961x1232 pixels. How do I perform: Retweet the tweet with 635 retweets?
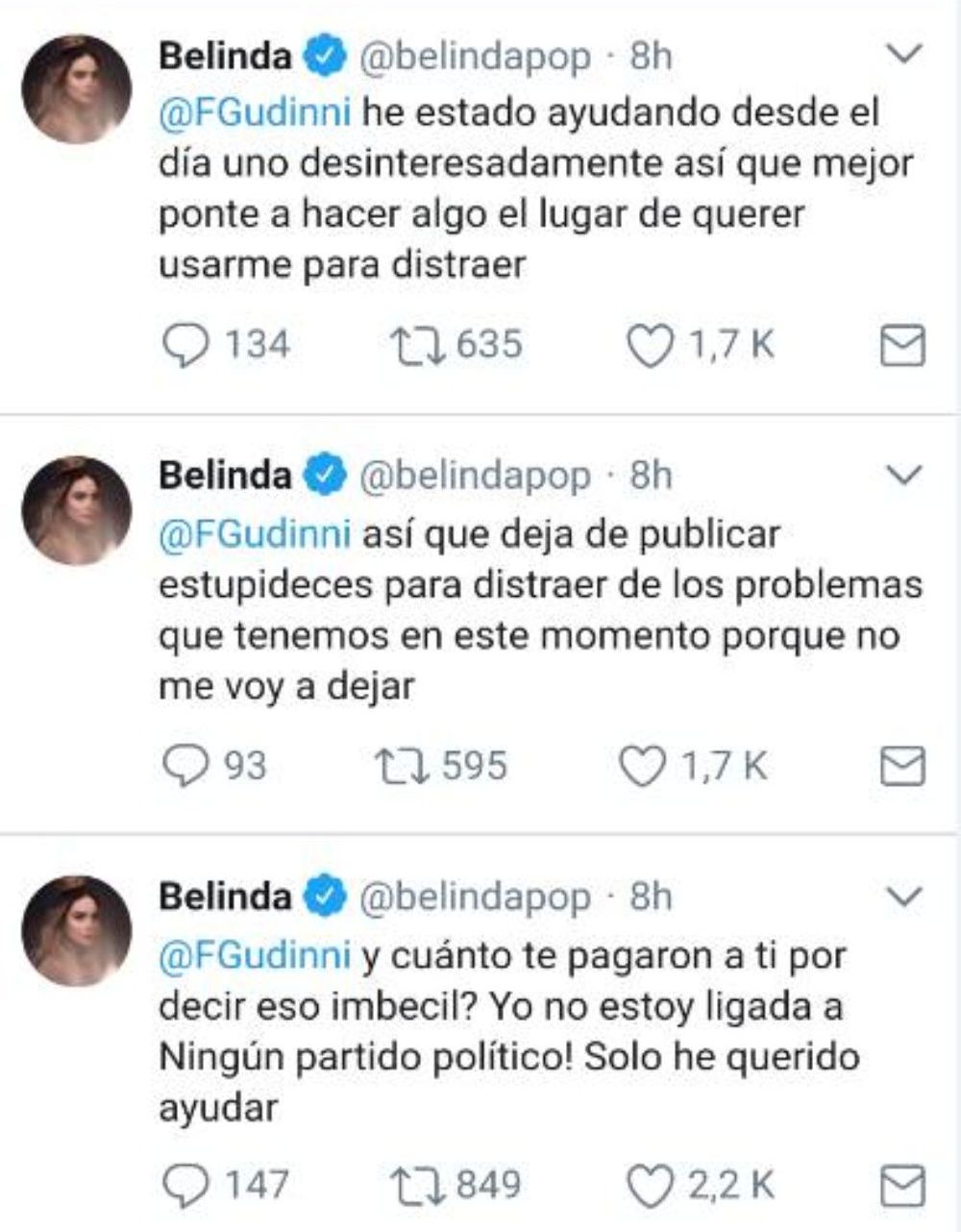(x=414, y=346)
